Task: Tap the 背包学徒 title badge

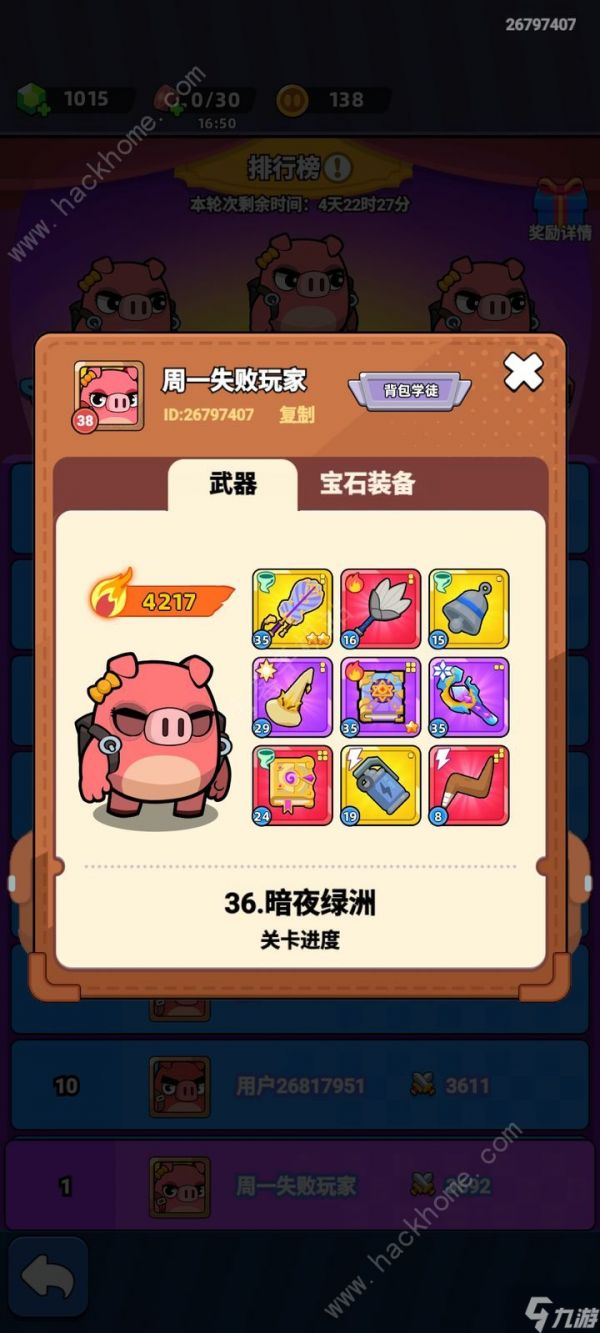Action: coord(410,390)
